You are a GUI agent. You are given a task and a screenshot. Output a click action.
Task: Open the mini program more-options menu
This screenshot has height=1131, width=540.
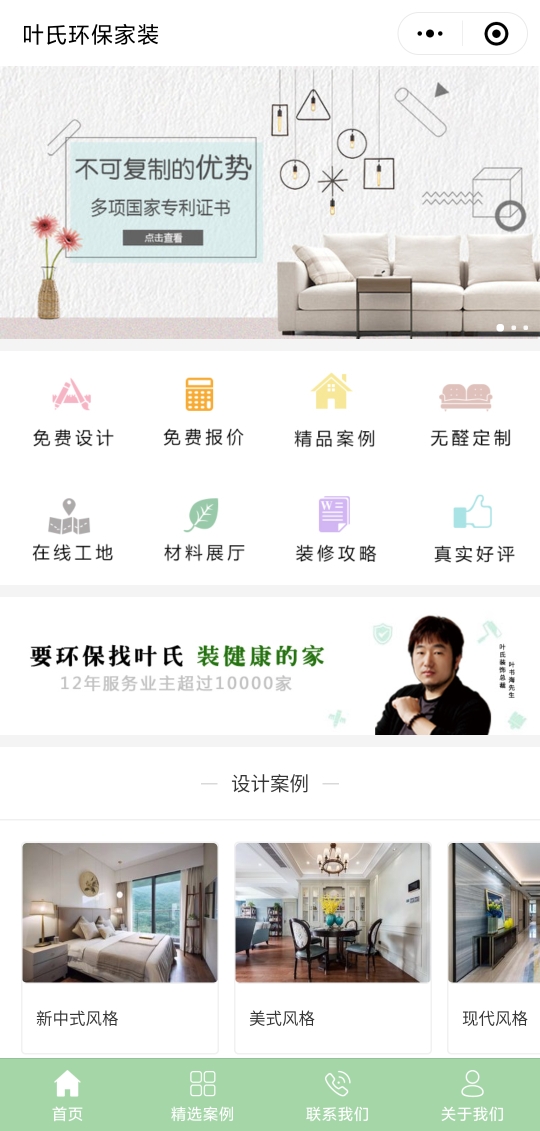pyautogui.click(x=430, y=33)
